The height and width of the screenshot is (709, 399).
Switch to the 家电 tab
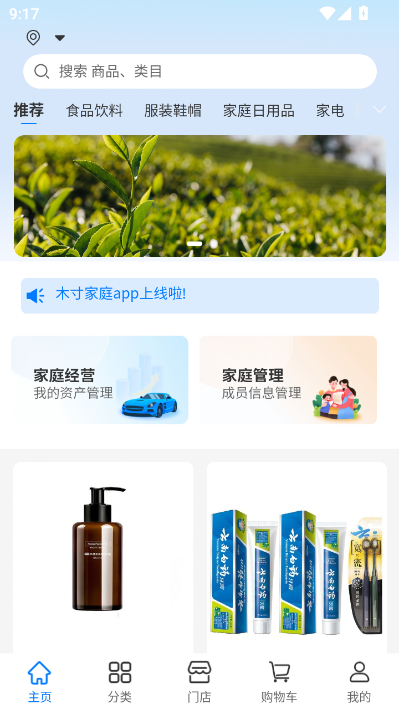pos(330,110)
